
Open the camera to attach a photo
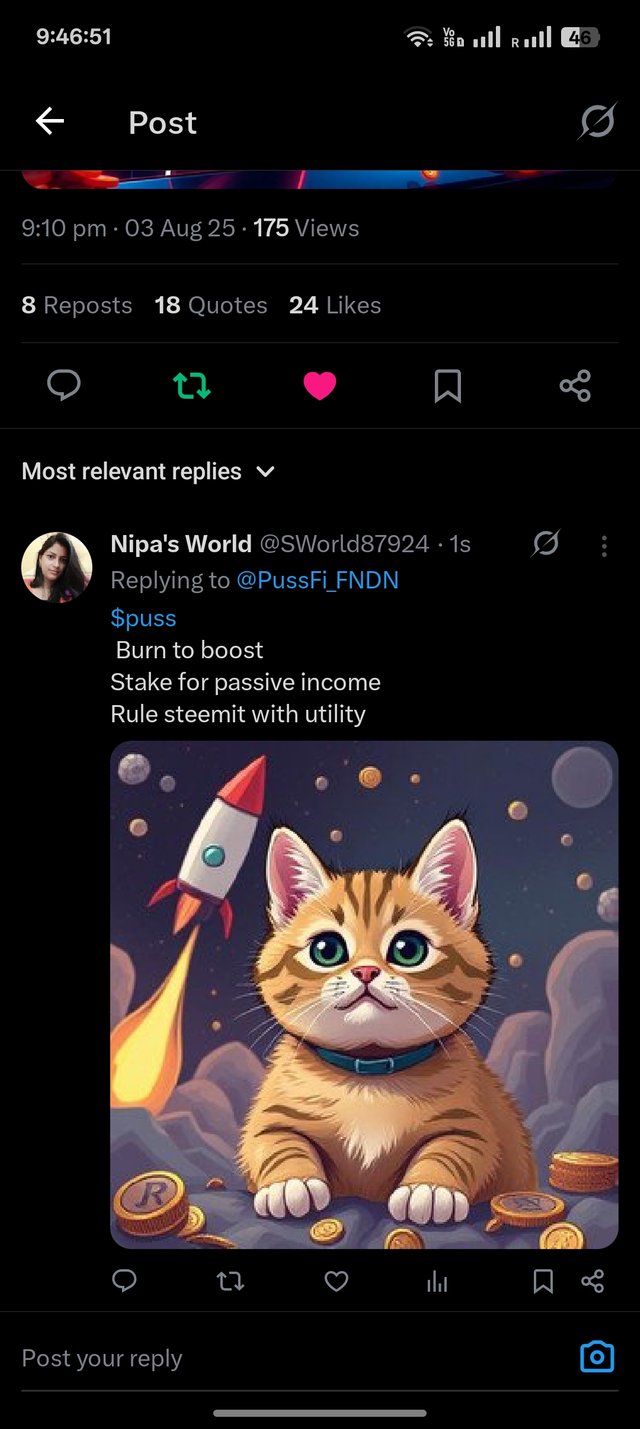tap(597, 1357)
